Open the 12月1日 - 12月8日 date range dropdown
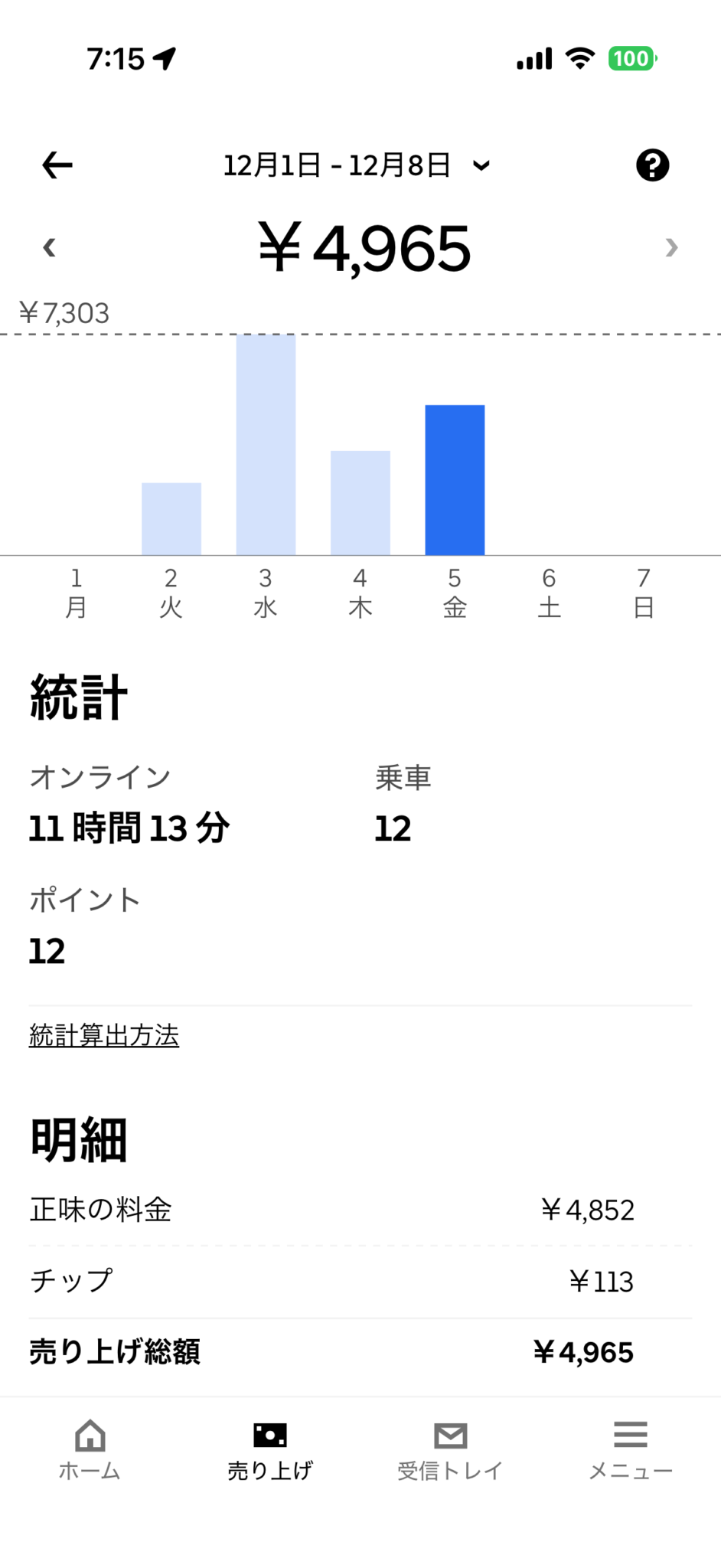Screen dimensions: 721x1568 (356, 165)
